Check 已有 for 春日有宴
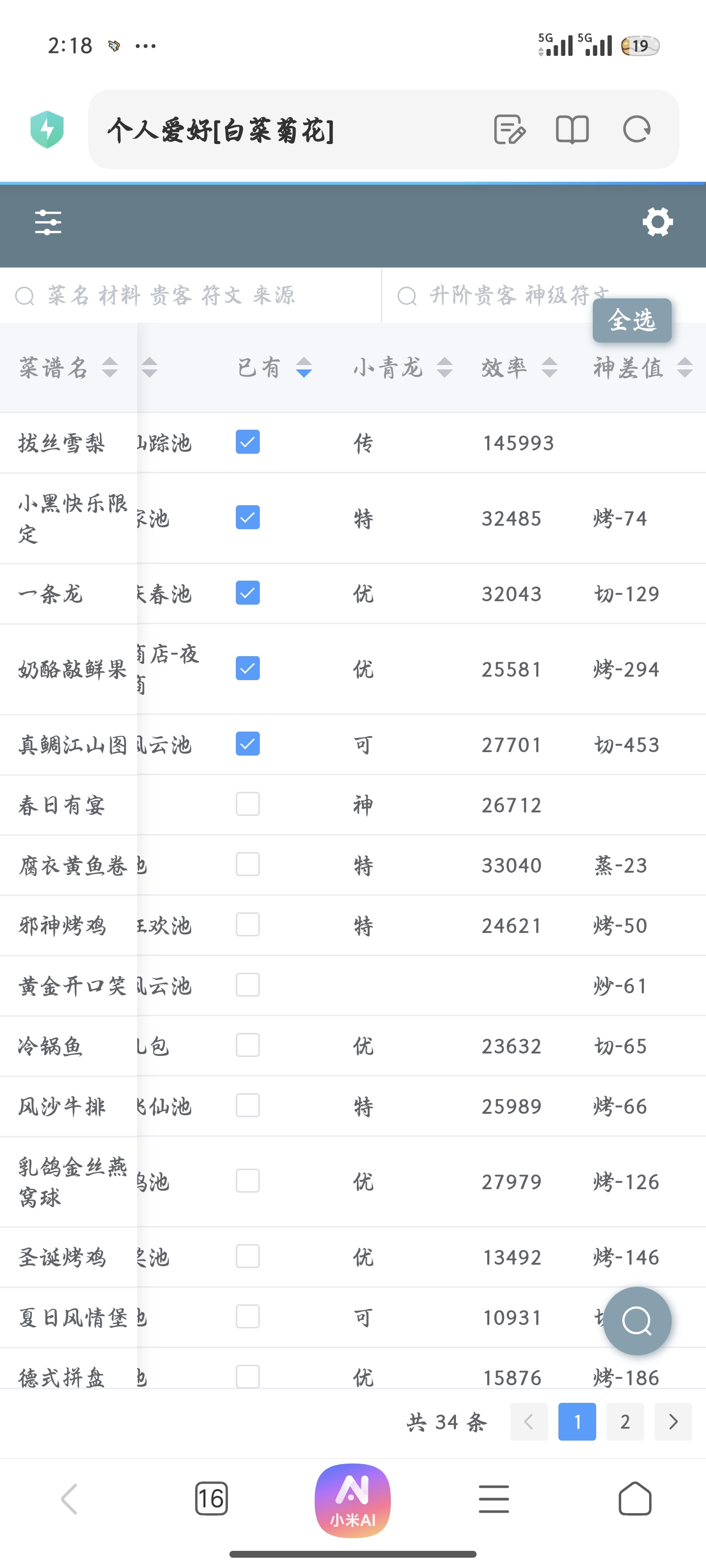Image resolution: width=706 pixels, height=1568 pixels. pos(248,804)
